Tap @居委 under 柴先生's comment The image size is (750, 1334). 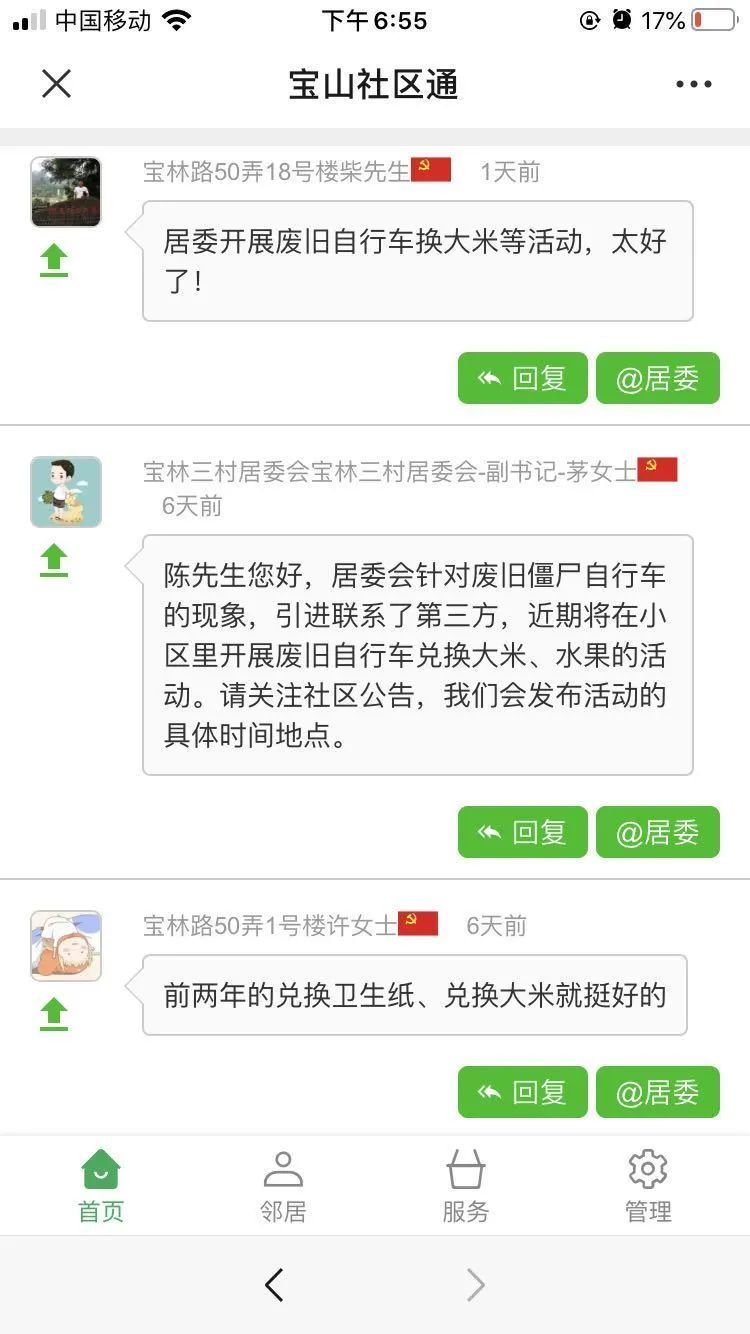(x=657, y=378)
